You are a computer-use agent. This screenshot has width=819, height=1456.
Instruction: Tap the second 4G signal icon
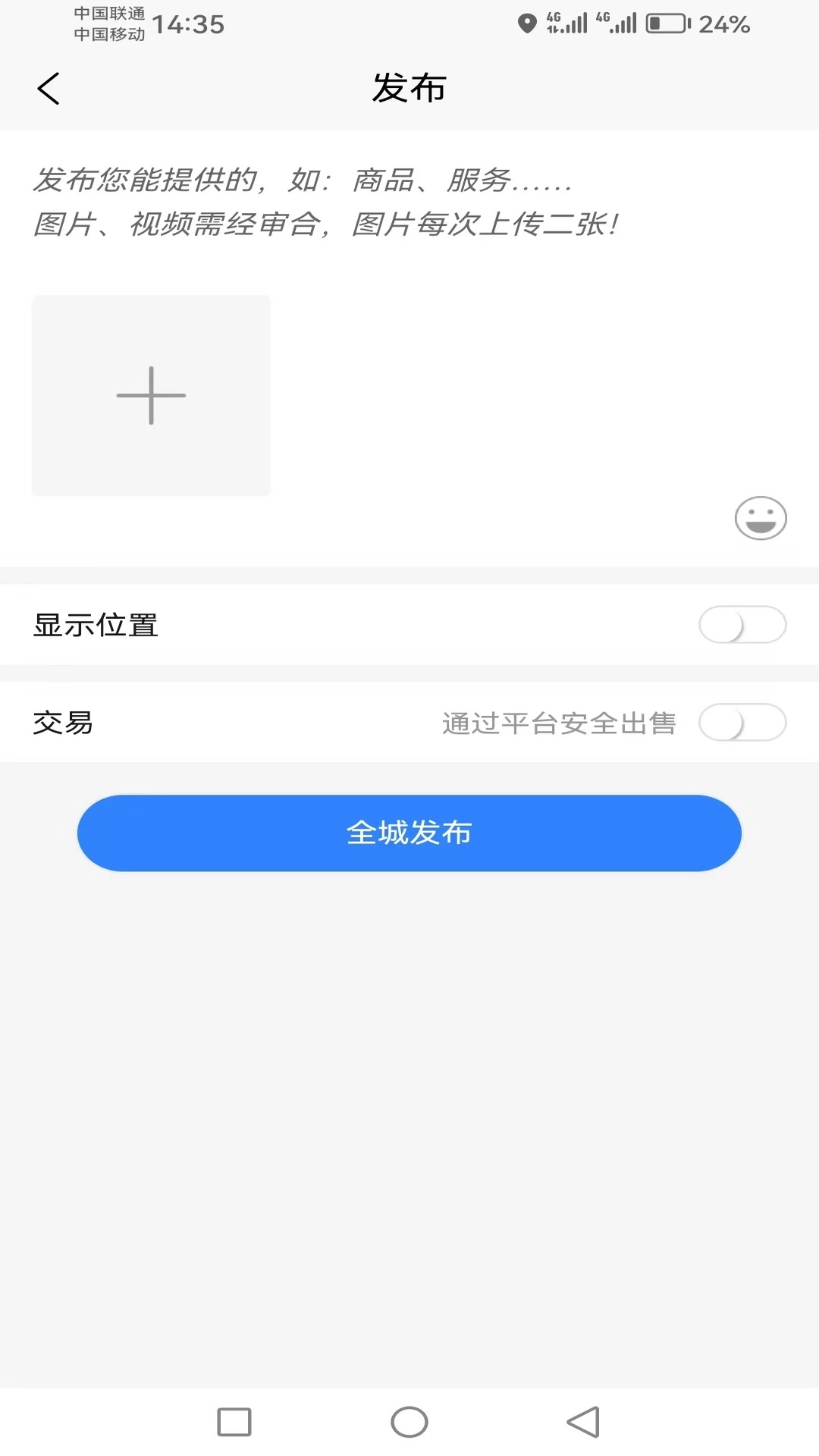pos(618,23)
